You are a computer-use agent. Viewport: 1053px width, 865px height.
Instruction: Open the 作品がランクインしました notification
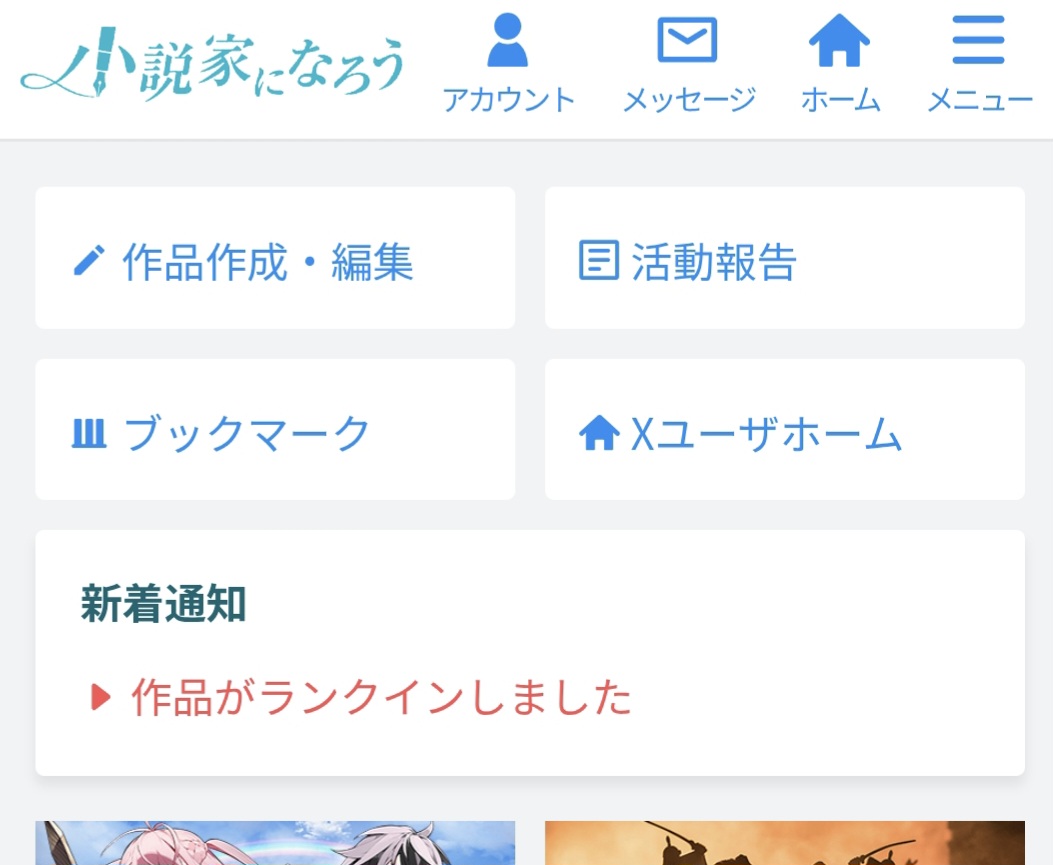(361, 696)
